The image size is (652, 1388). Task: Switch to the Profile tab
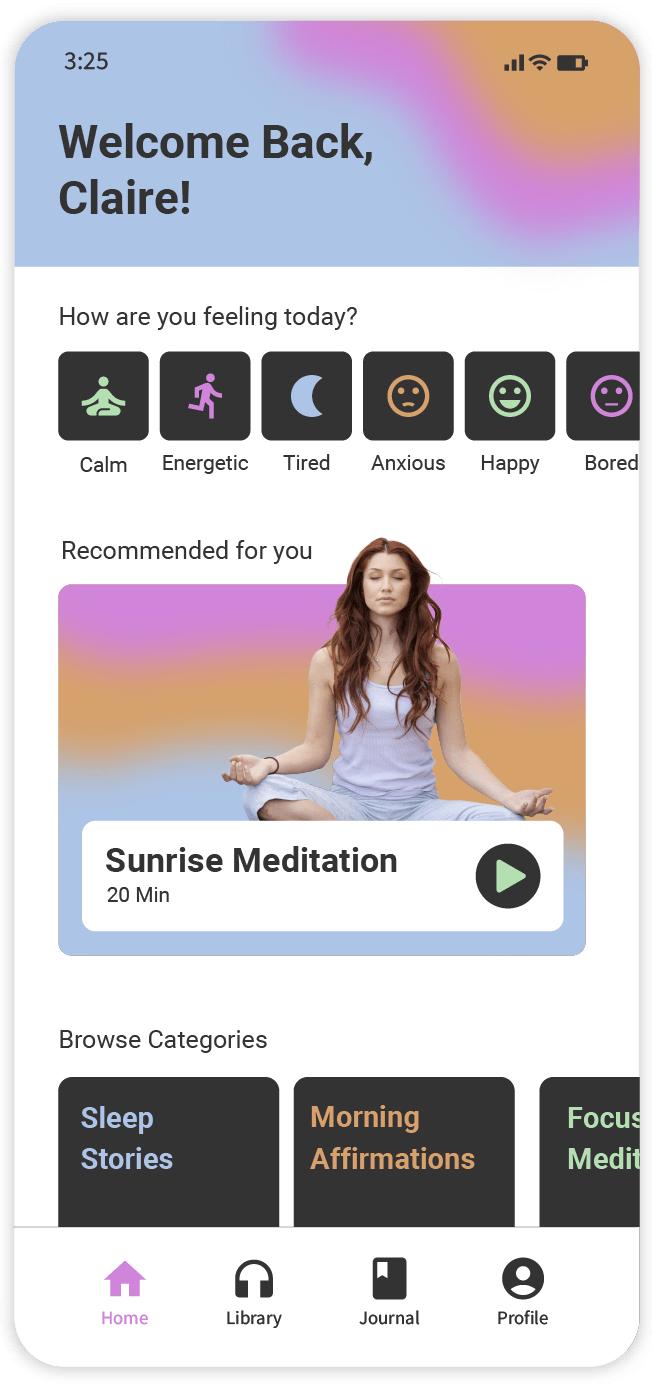(x=522, y=1292)
